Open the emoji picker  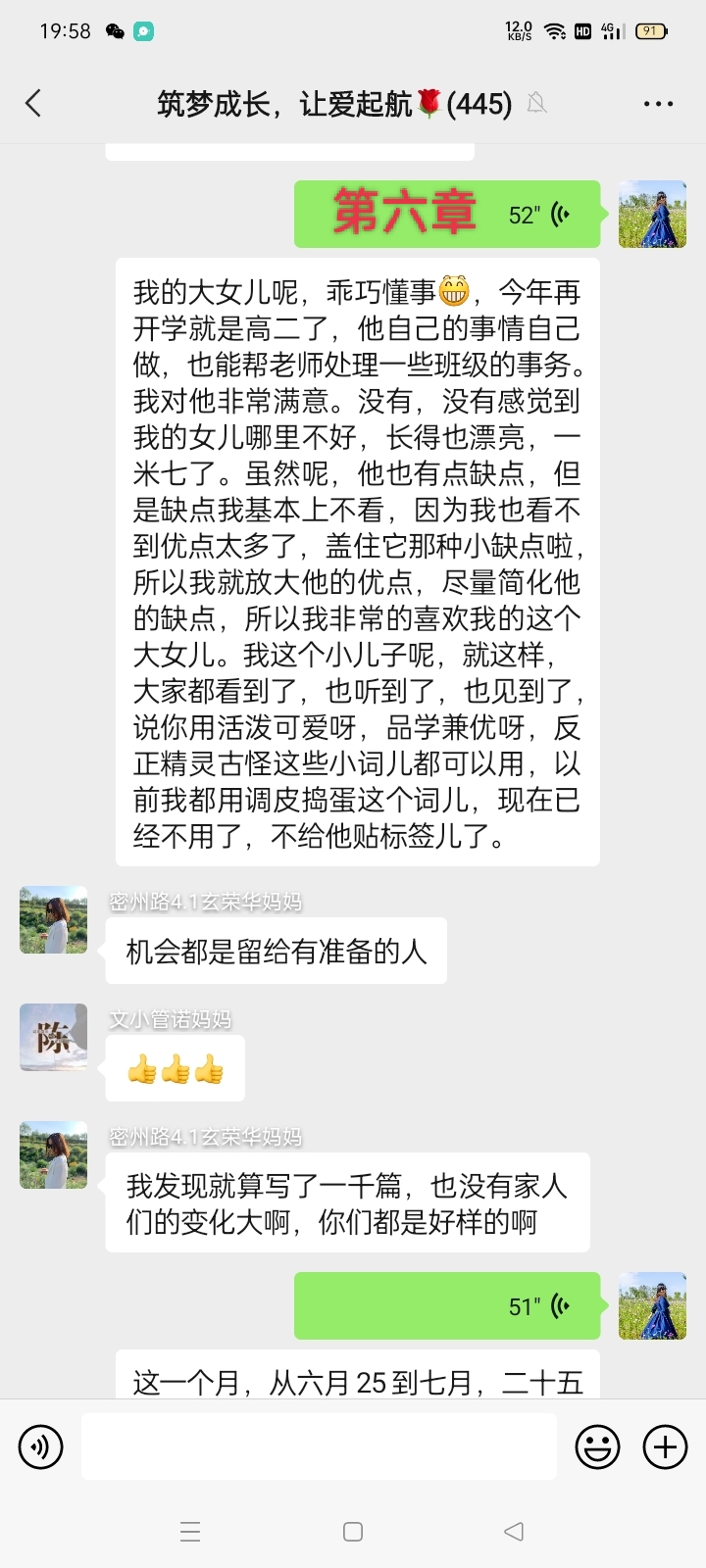click(x=599, y=1445)
